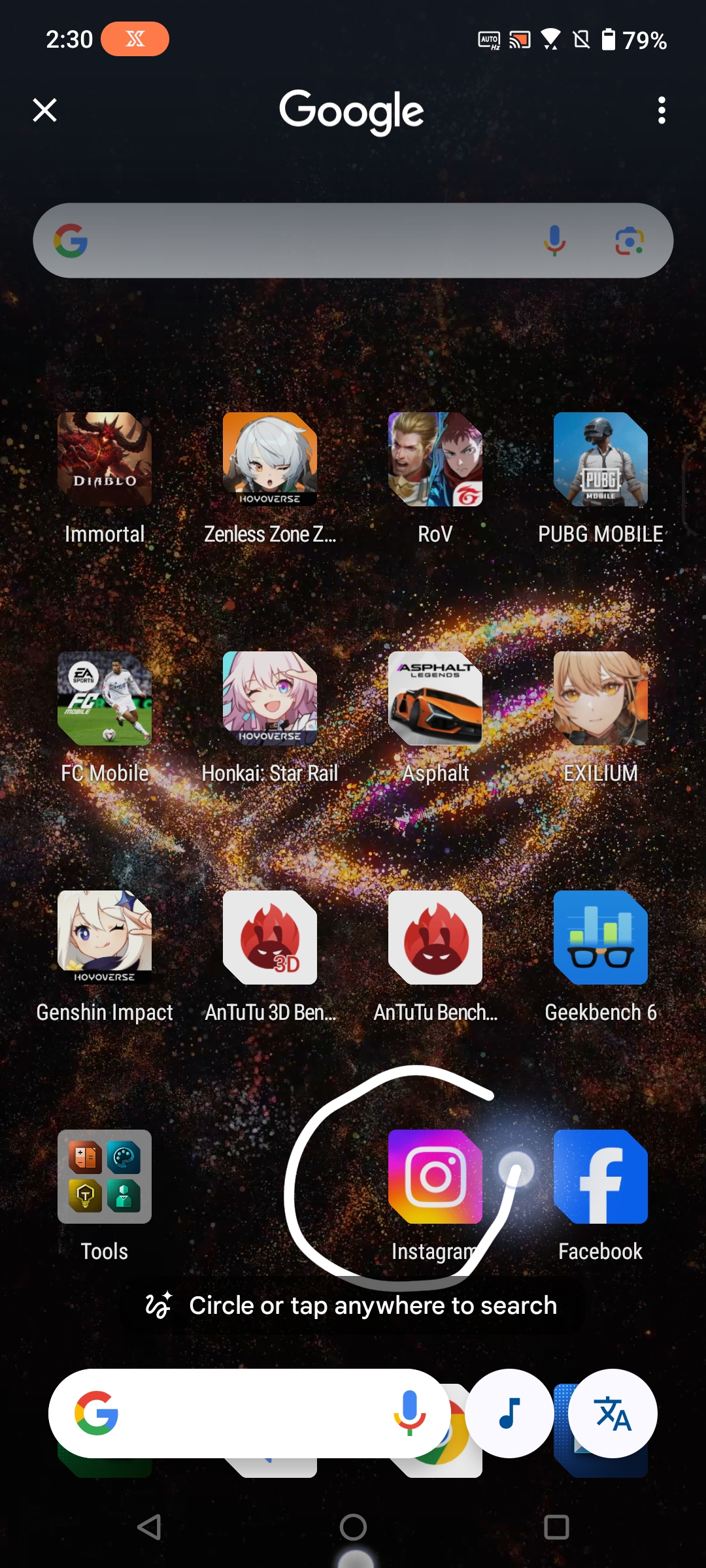Launch PUBG MOBILE

tap(601, 459)
